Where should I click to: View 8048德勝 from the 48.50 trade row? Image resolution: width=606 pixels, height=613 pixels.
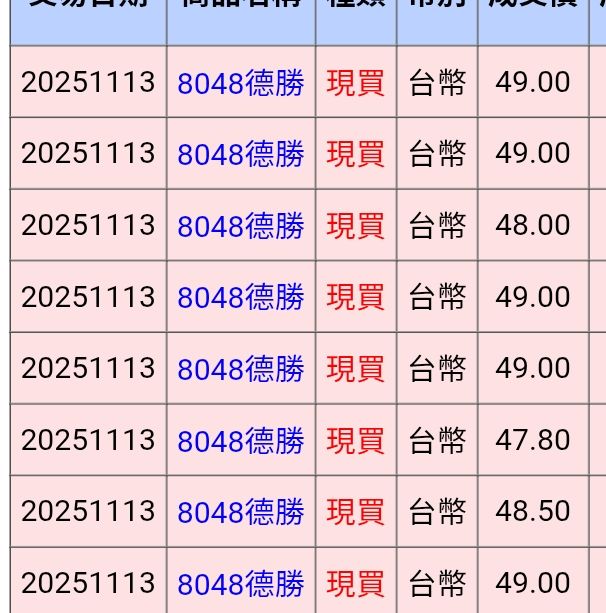(x=241, y=513)
